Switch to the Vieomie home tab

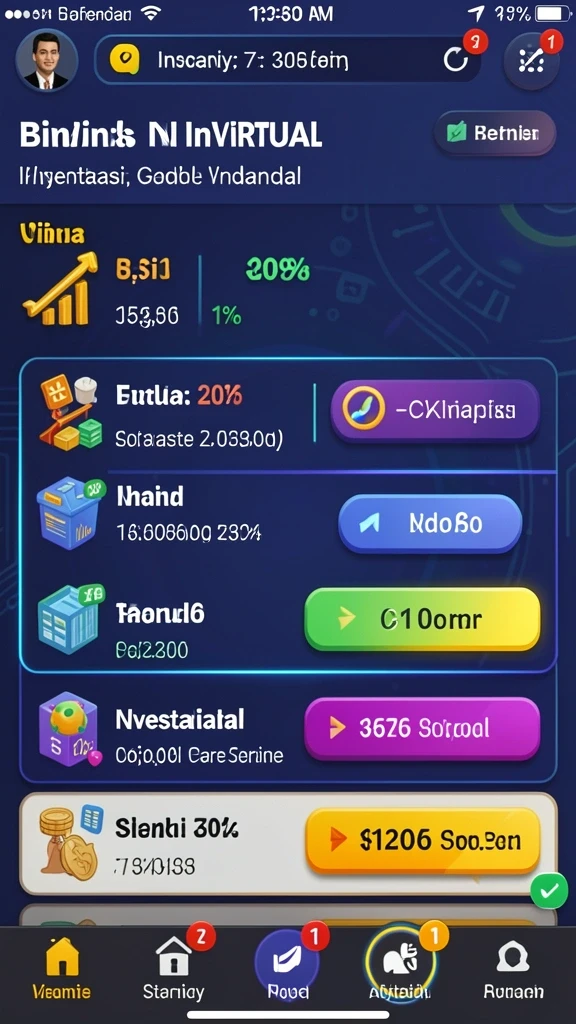pyautogui.click(x=61, y=968)
